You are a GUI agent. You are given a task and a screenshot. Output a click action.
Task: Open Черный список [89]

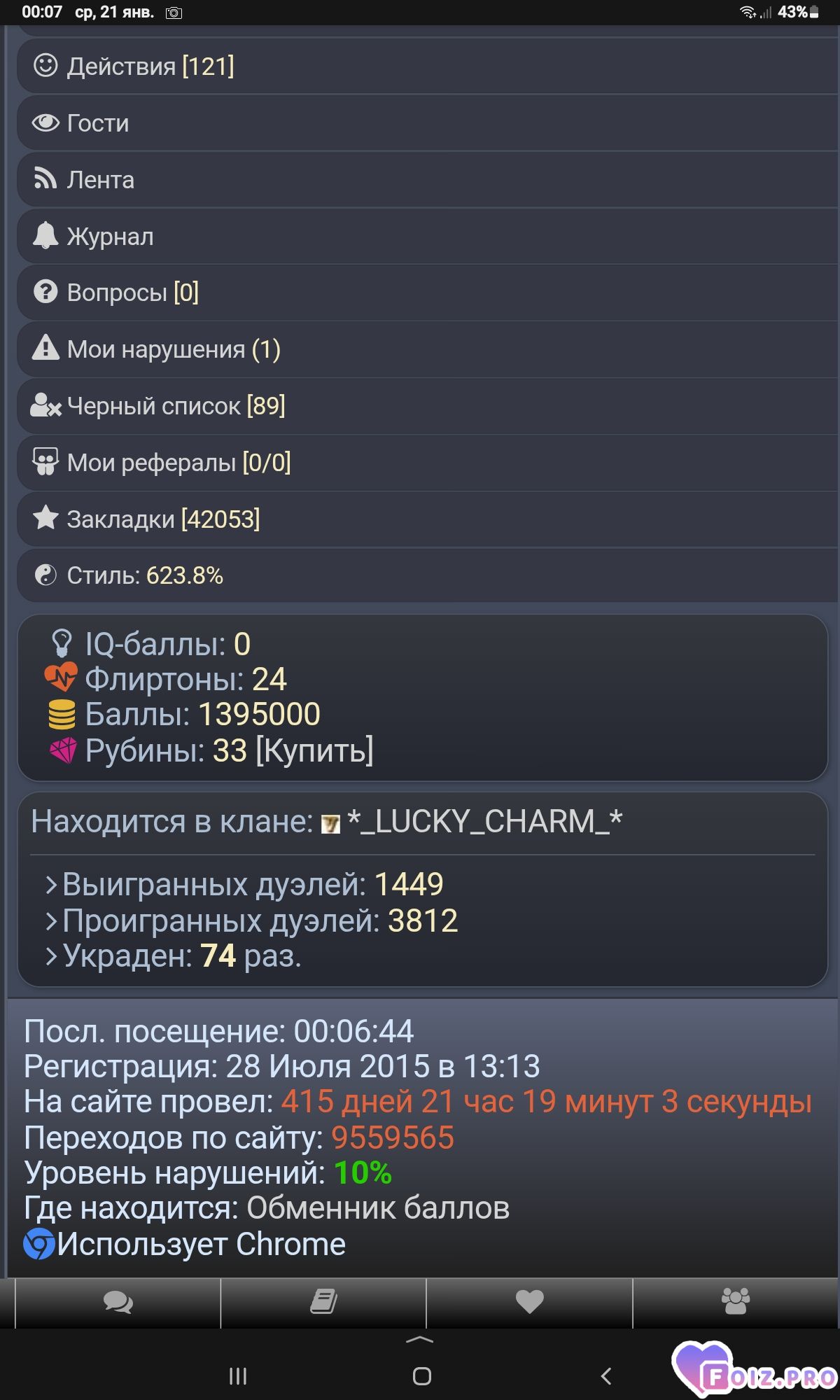(x=176, y=406)
